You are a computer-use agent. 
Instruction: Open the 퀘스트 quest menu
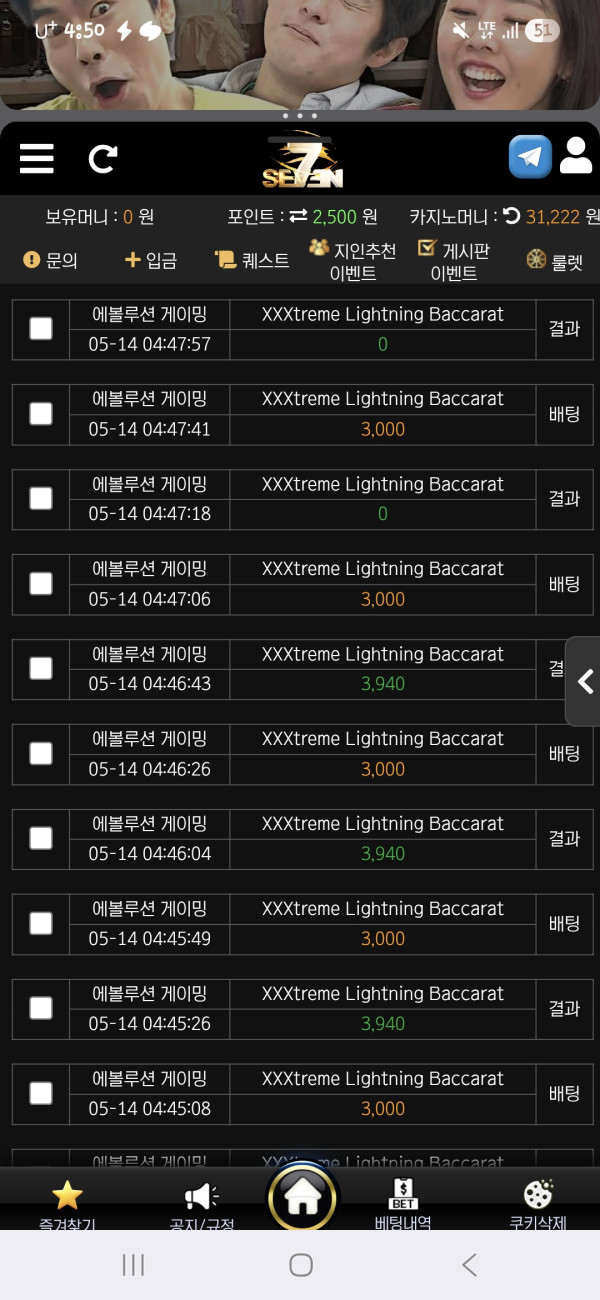(x=253, y=260)
